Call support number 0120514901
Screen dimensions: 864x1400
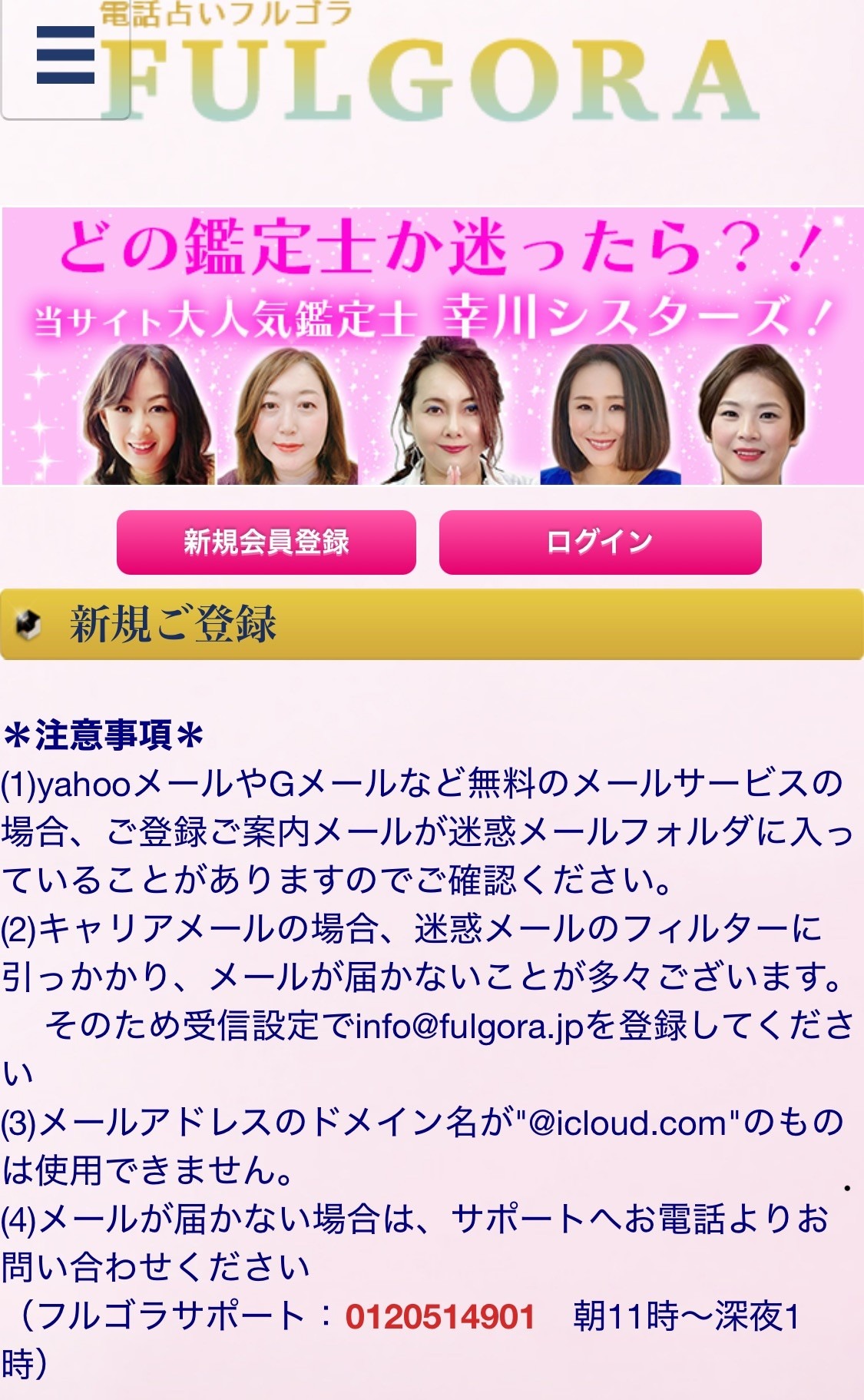[x=440, y=1317]
